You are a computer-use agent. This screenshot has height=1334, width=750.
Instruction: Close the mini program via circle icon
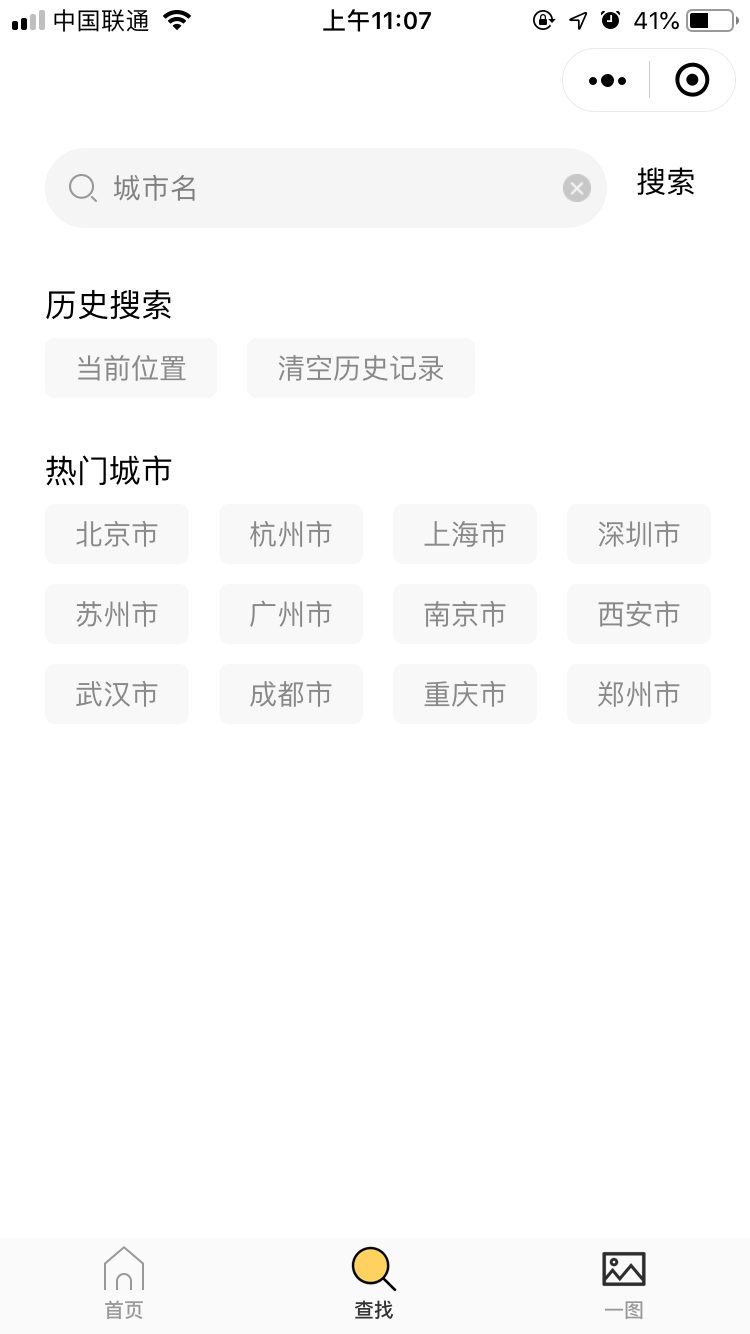click(x=692, y=80)
